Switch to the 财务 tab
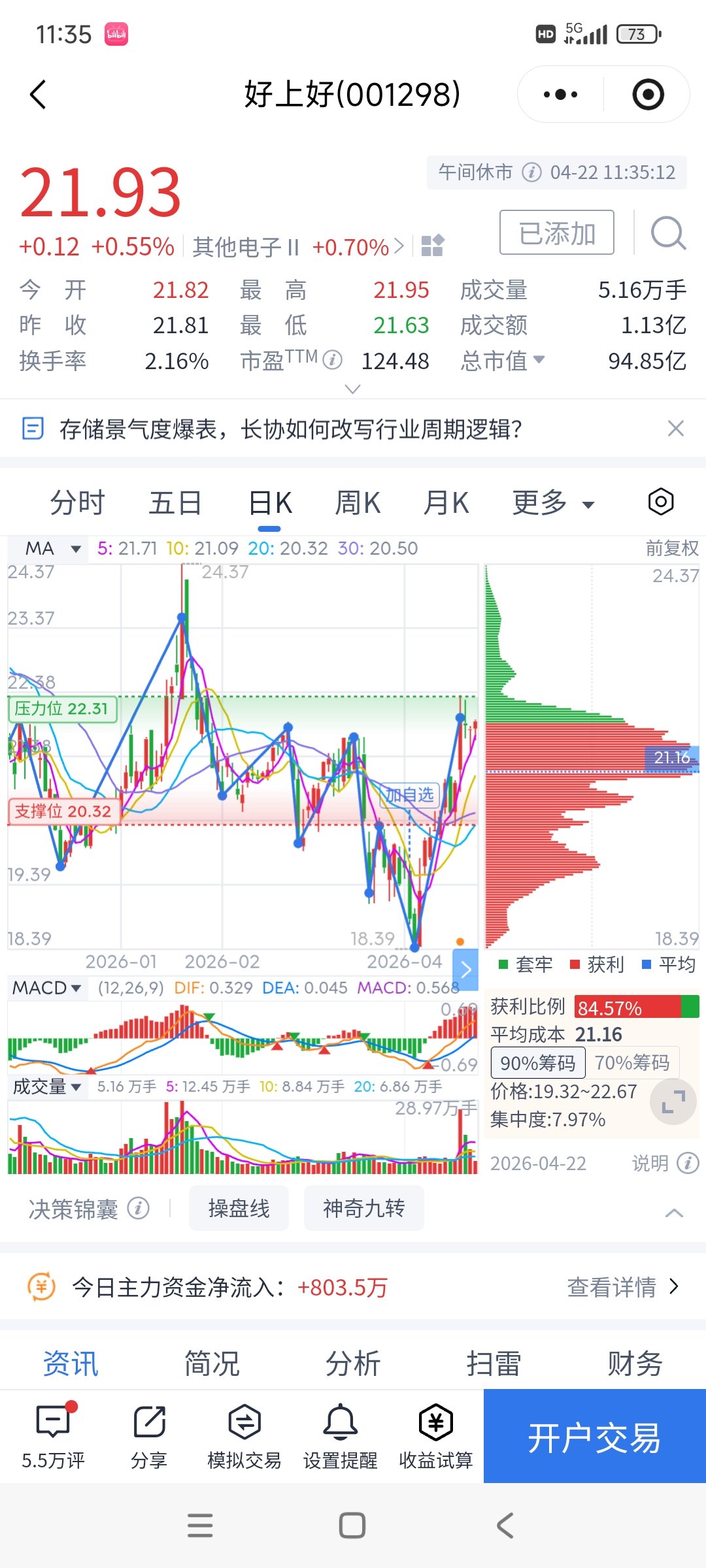The height and width of the screenshot is (1568, 706). [x=634, y=1364]
